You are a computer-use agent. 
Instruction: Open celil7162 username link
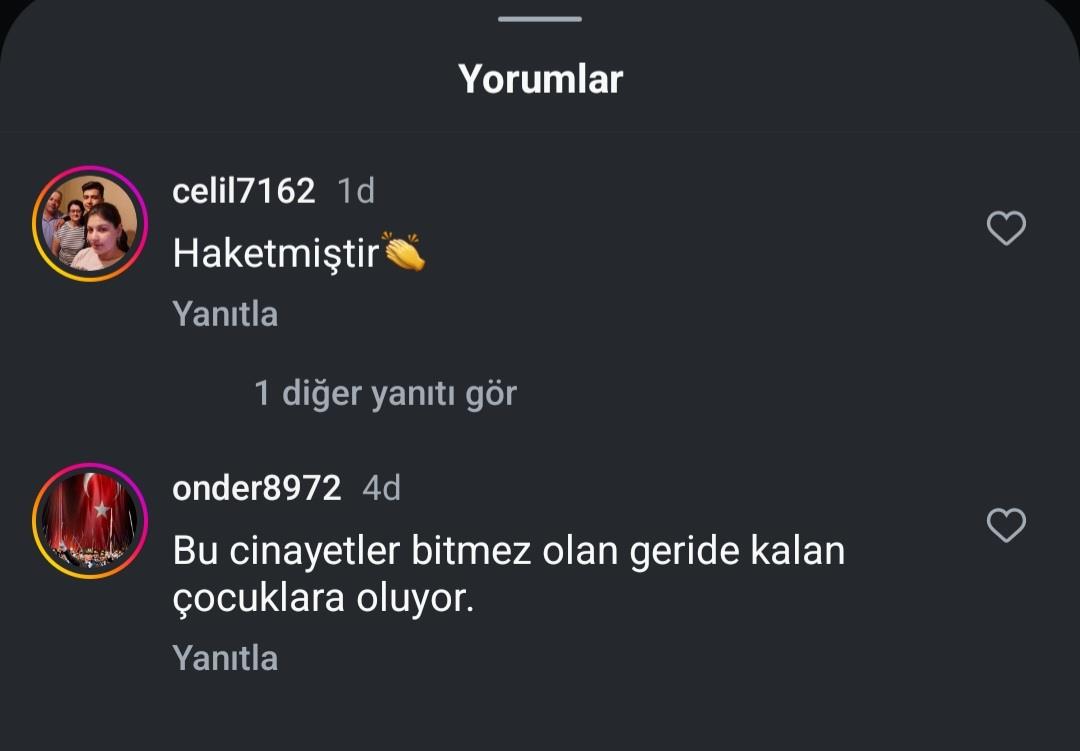tap(244, 190)
